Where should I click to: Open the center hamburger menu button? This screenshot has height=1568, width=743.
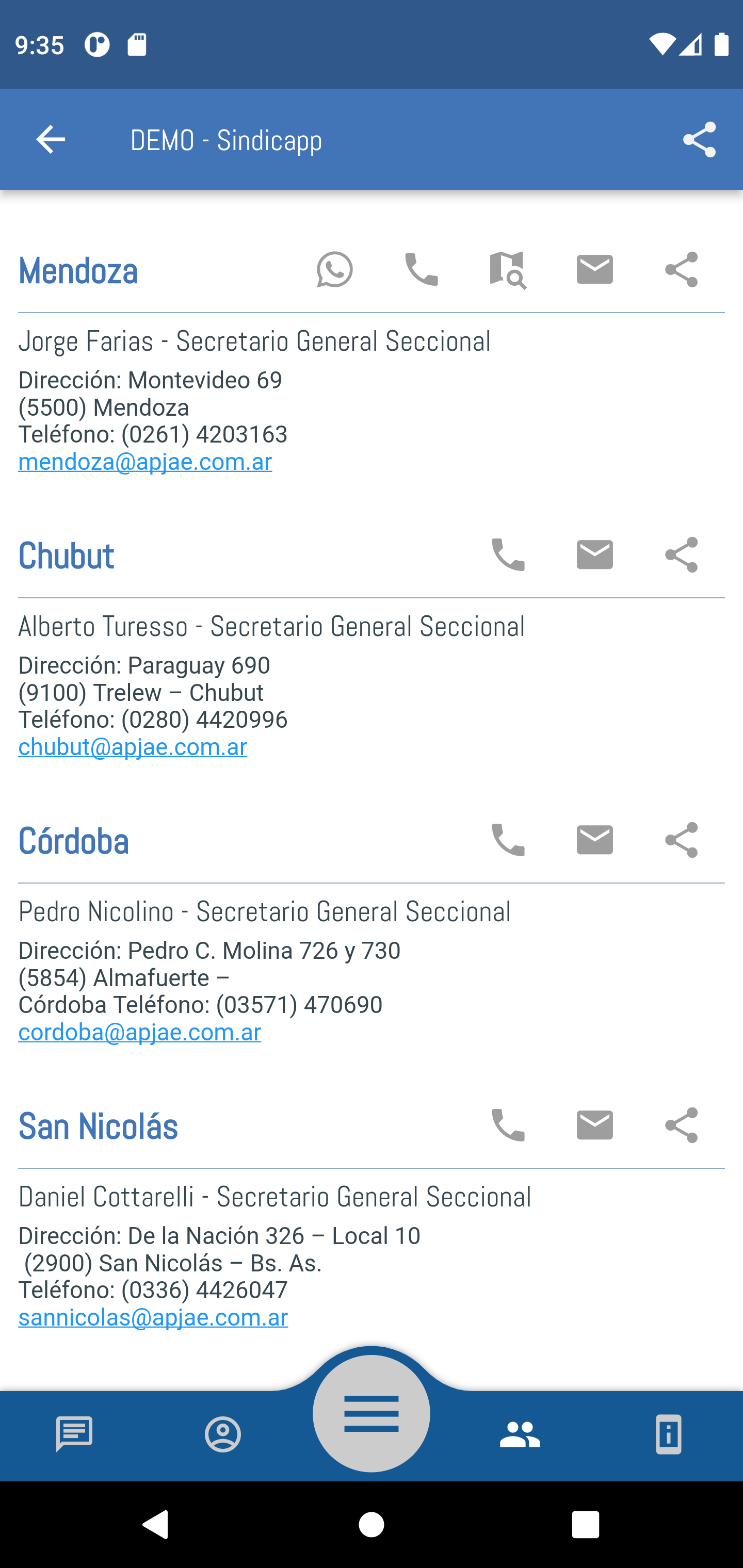point(371,1413)
